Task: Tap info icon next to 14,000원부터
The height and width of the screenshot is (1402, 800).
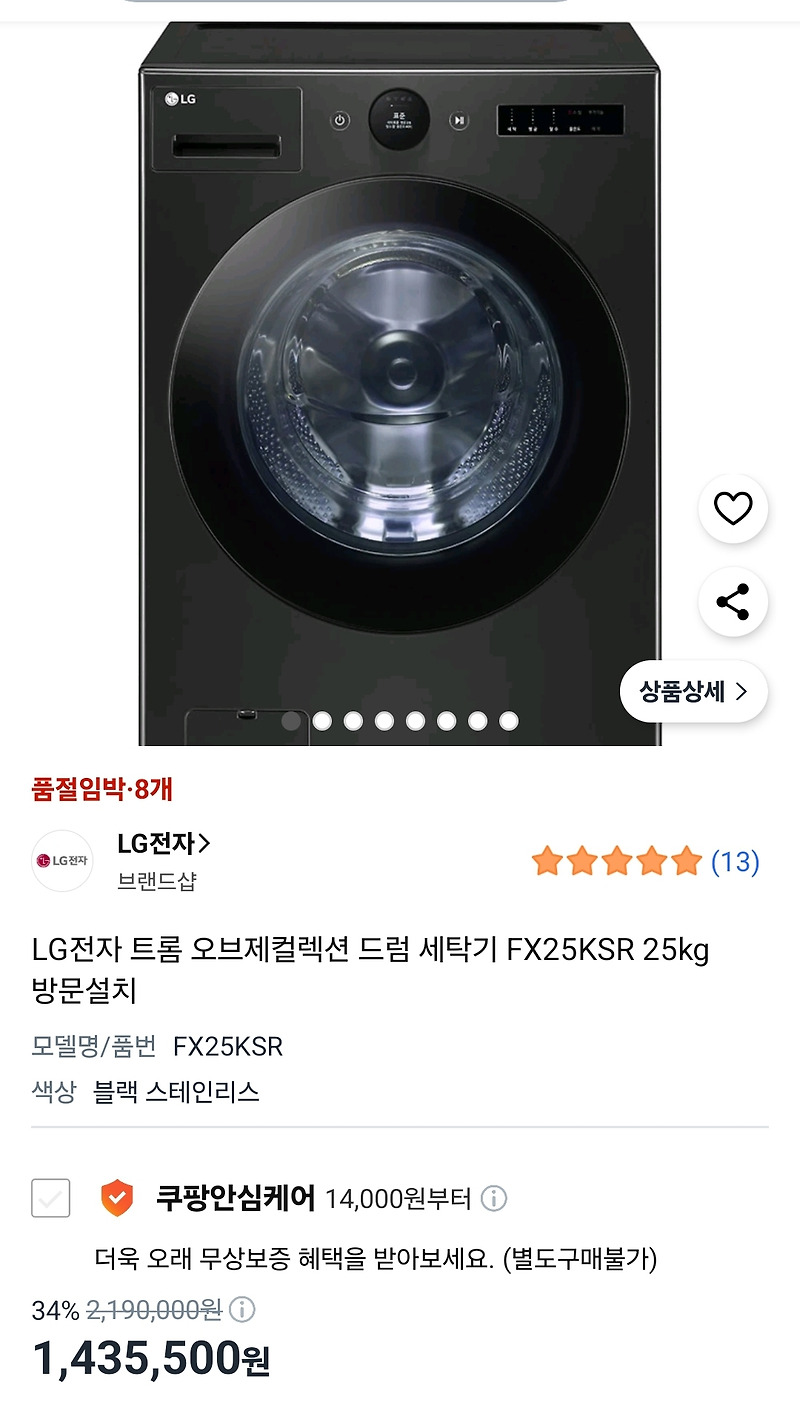Action: [x=494, y=1198]
